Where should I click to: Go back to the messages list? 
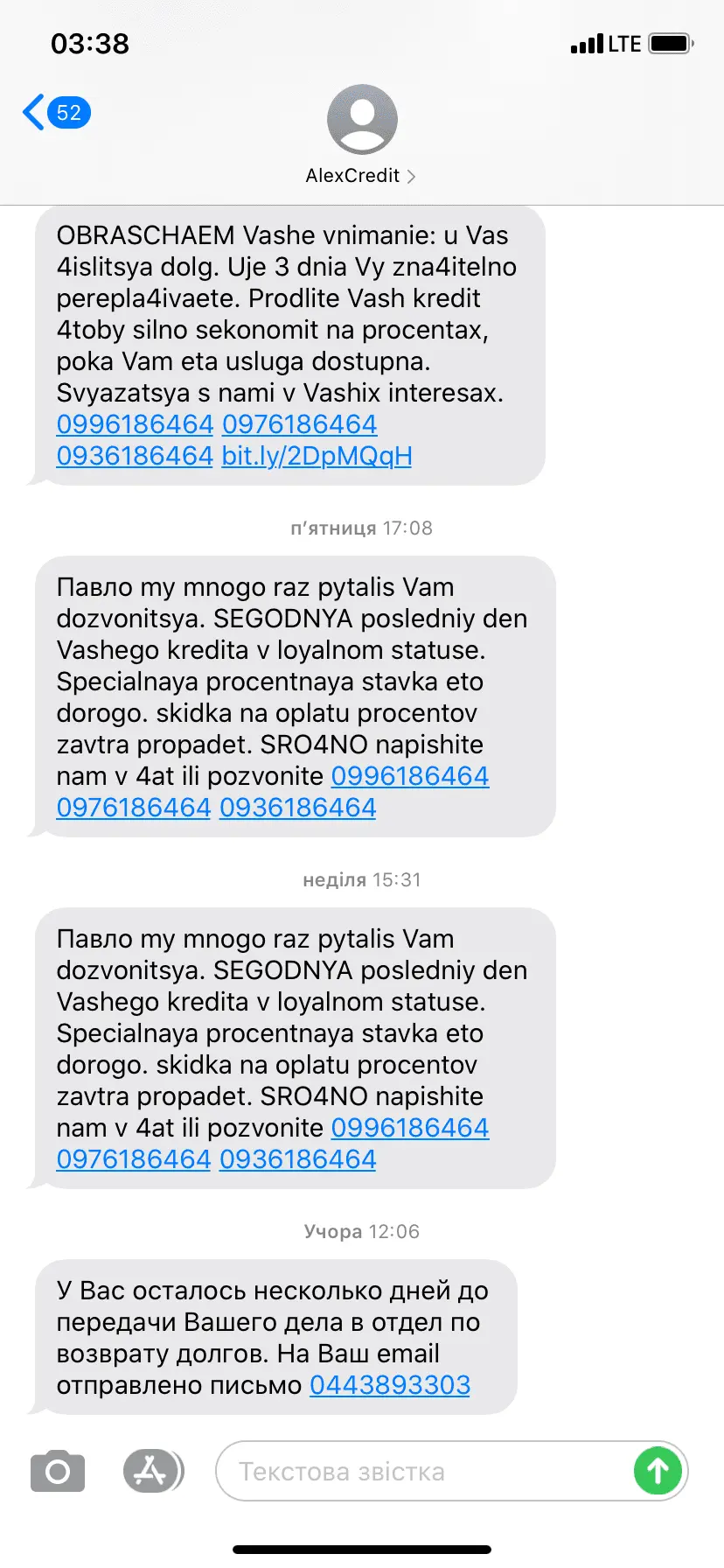click(x=54, y=113)
